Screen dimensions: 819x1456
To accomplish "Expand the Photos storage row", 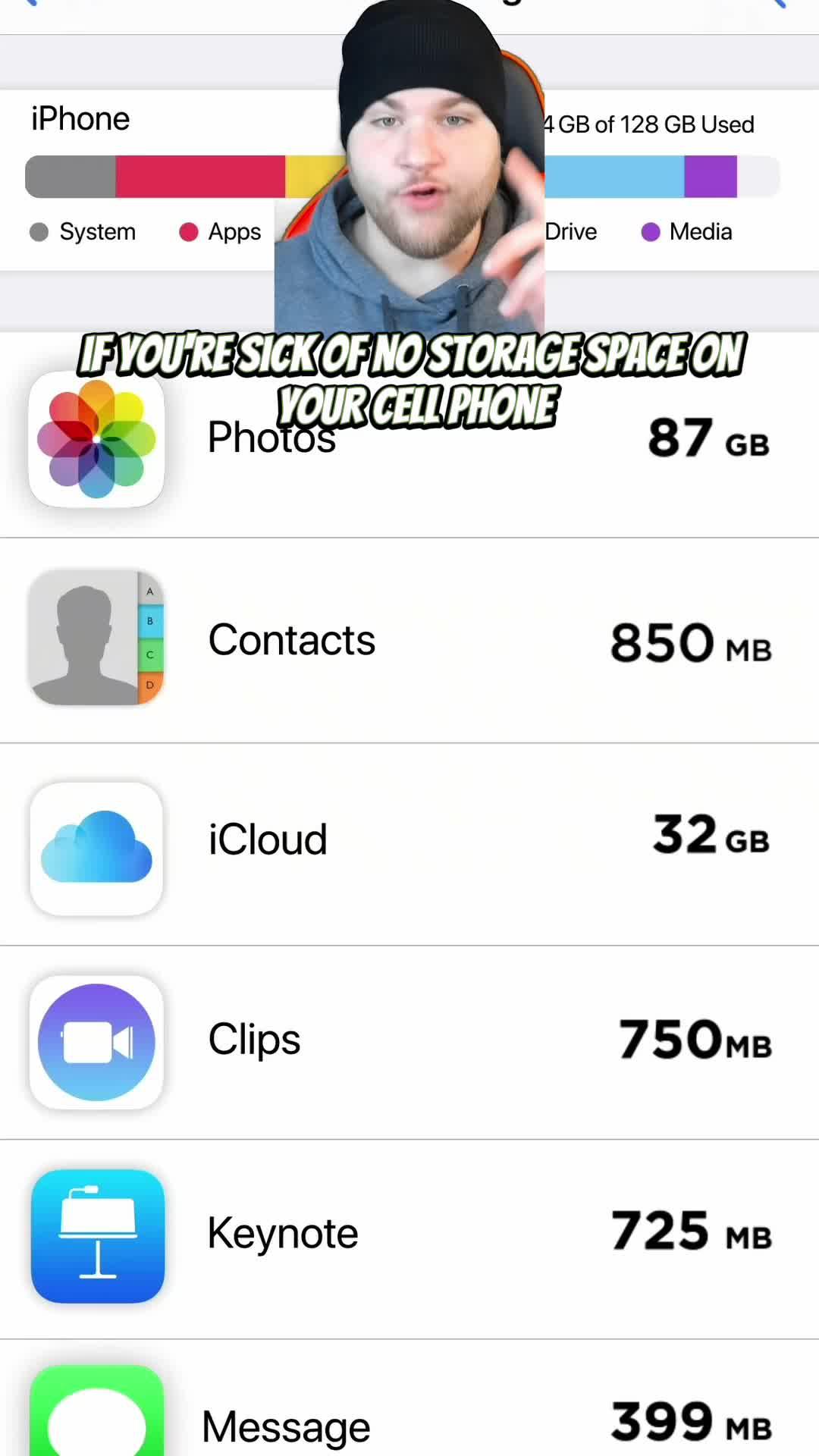I will click(409, 438).
